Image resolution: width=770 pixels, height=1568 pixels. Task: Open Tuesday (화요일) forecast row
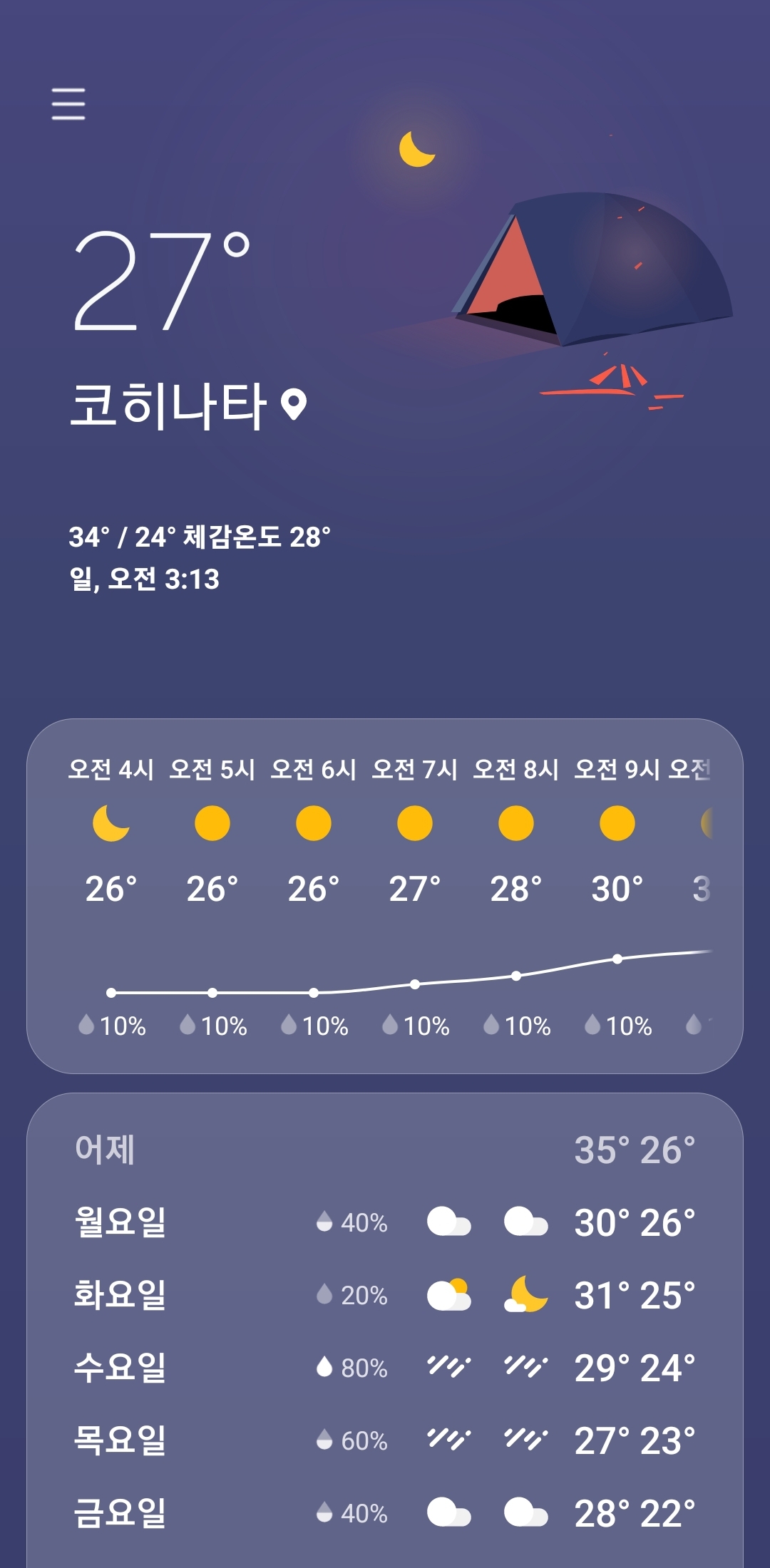click(x=385, y=1295)
